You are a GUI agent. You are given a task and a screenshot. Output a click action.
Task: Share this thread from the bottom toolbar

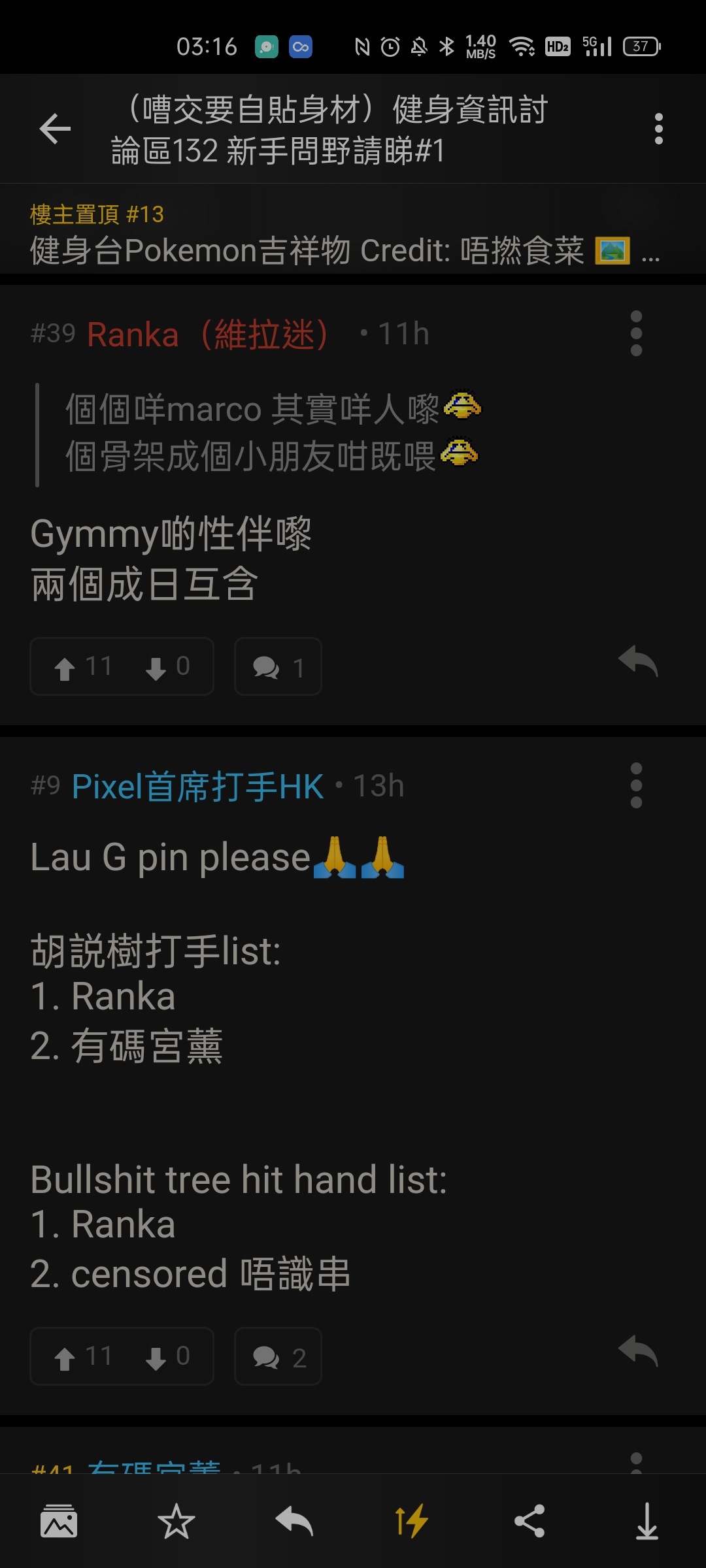[x=529, y=1521]
